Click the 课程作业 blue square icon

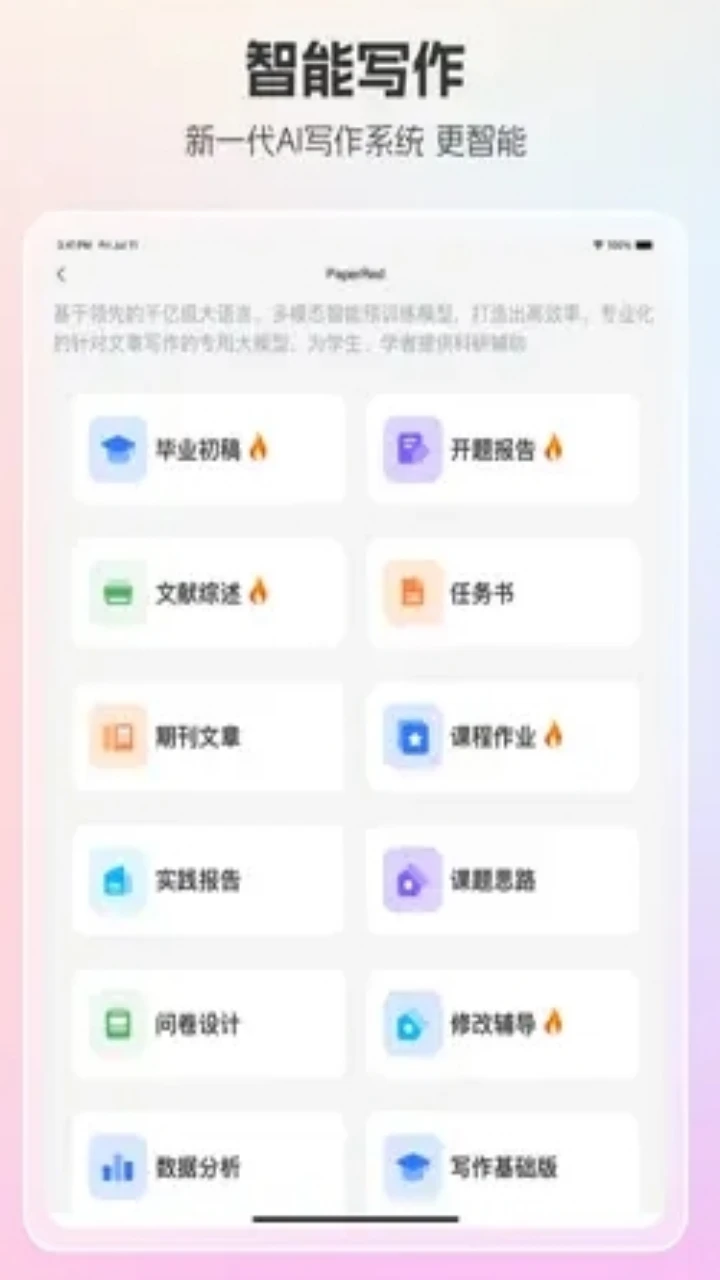point(412,736)
